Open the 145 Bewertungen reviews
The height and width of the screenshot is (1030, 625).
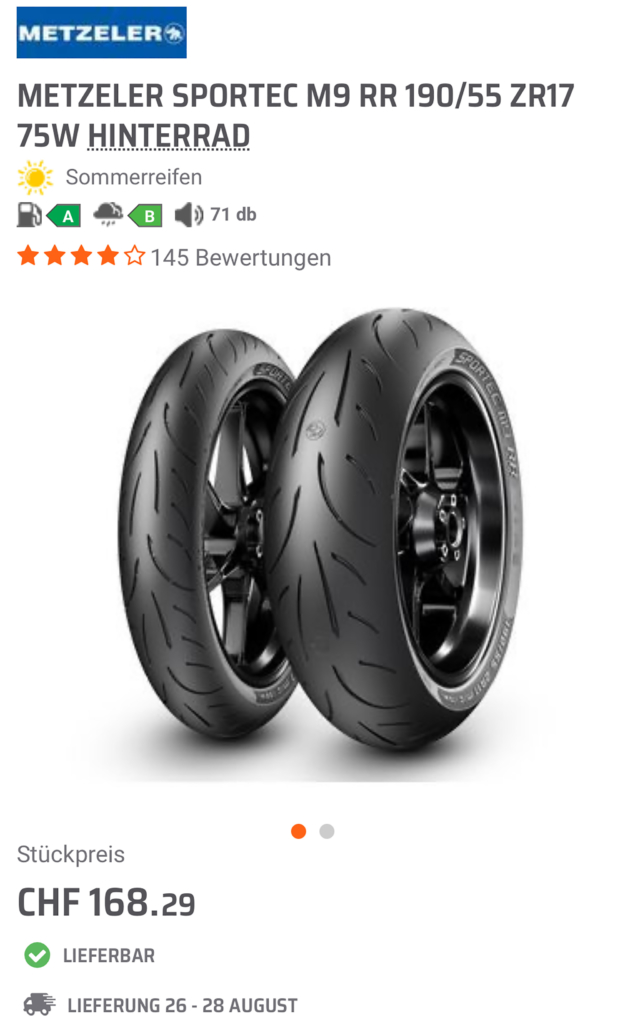(240, 257)
